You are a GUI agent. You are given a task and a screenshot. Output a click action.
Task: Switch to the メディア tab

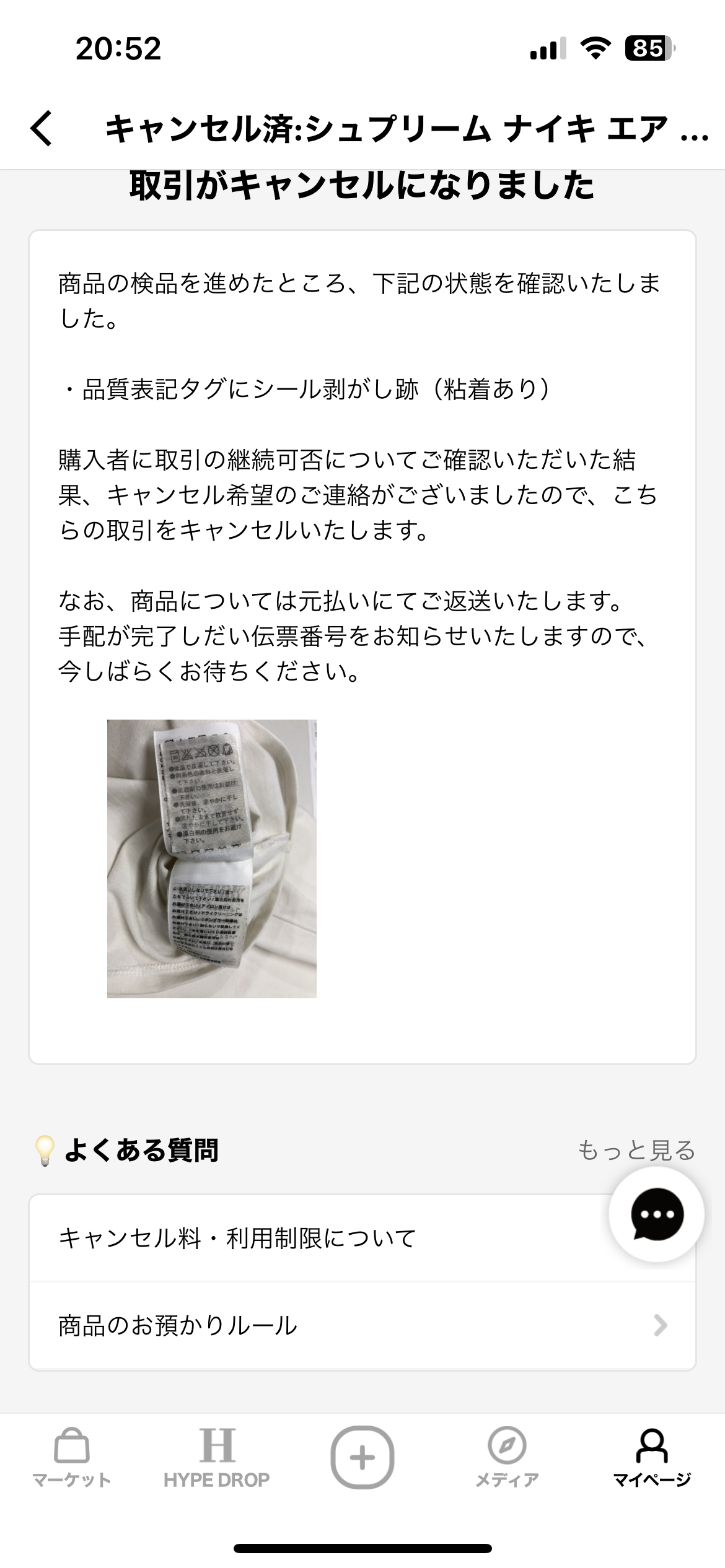pos(507,1457)
